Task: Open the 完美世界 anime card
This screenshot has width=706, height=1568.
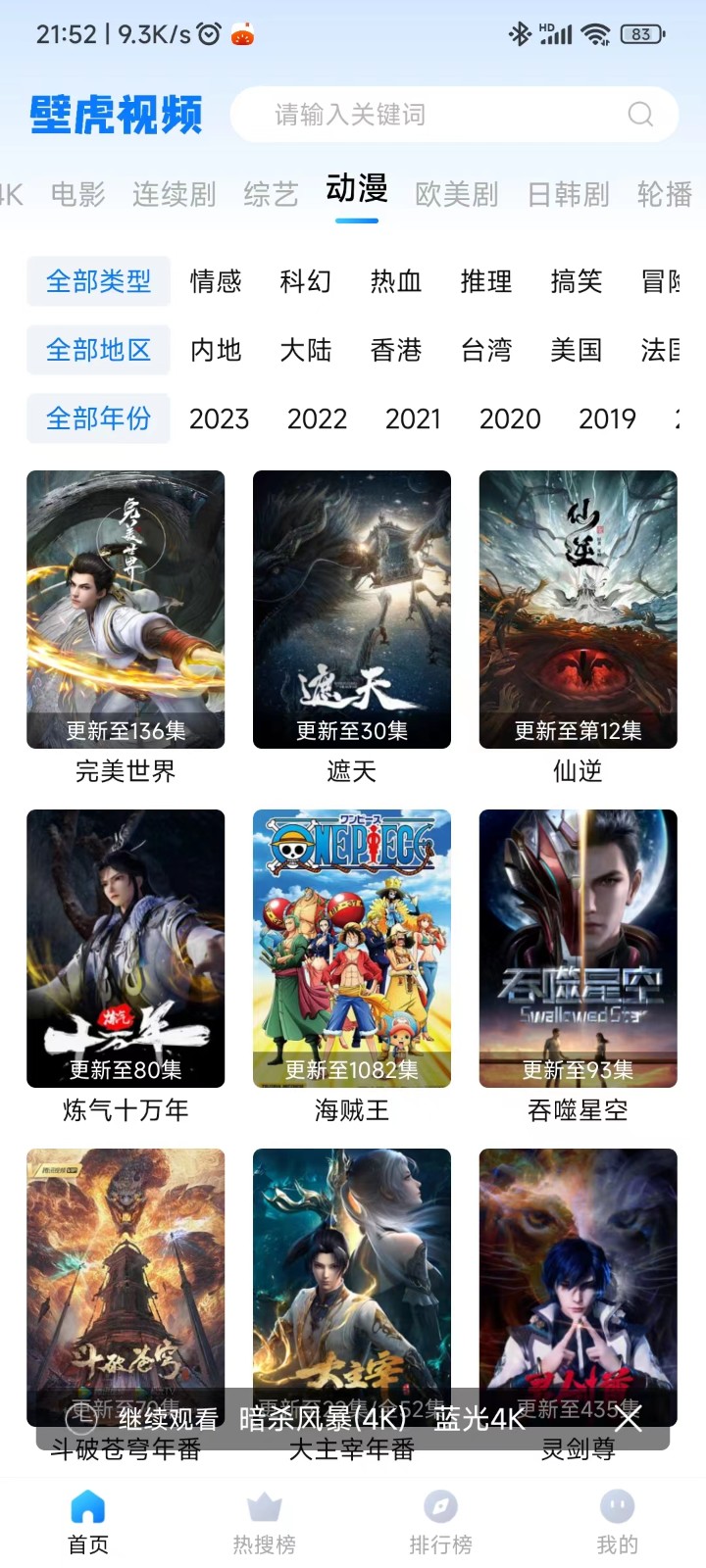Action: click(126, 610)
